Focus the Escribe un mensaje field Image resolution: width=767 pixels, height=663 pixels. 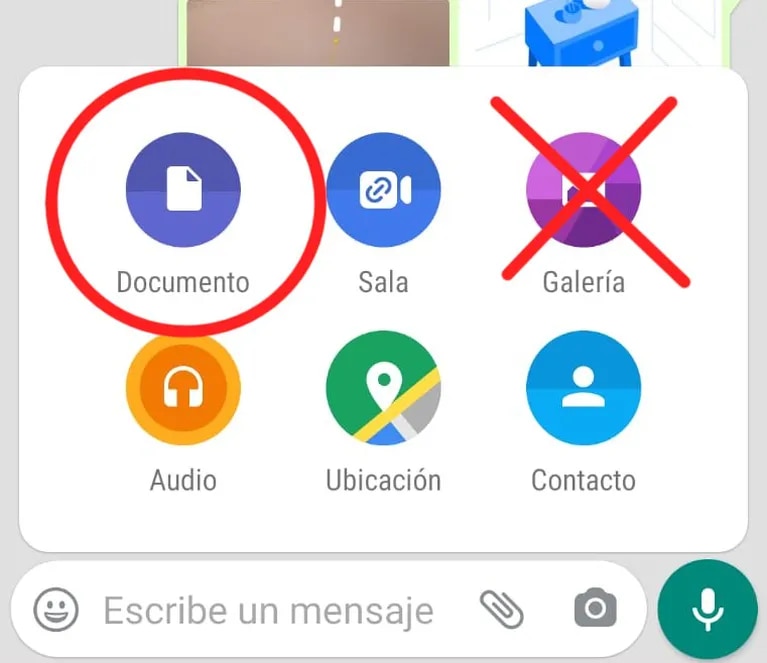(268, 609)
